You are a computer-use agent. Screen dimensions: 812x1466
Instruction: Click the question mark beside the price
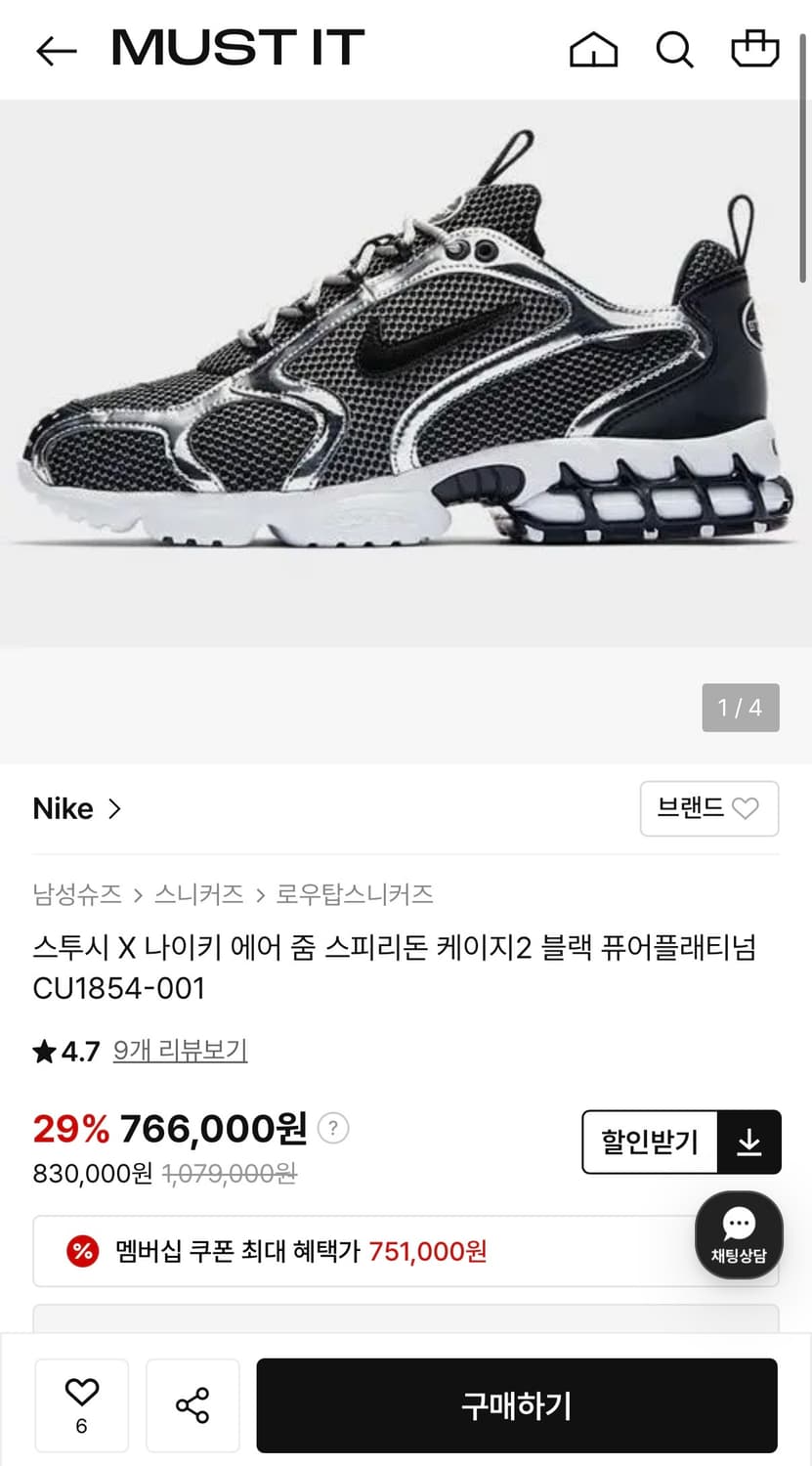point(333,1128)
